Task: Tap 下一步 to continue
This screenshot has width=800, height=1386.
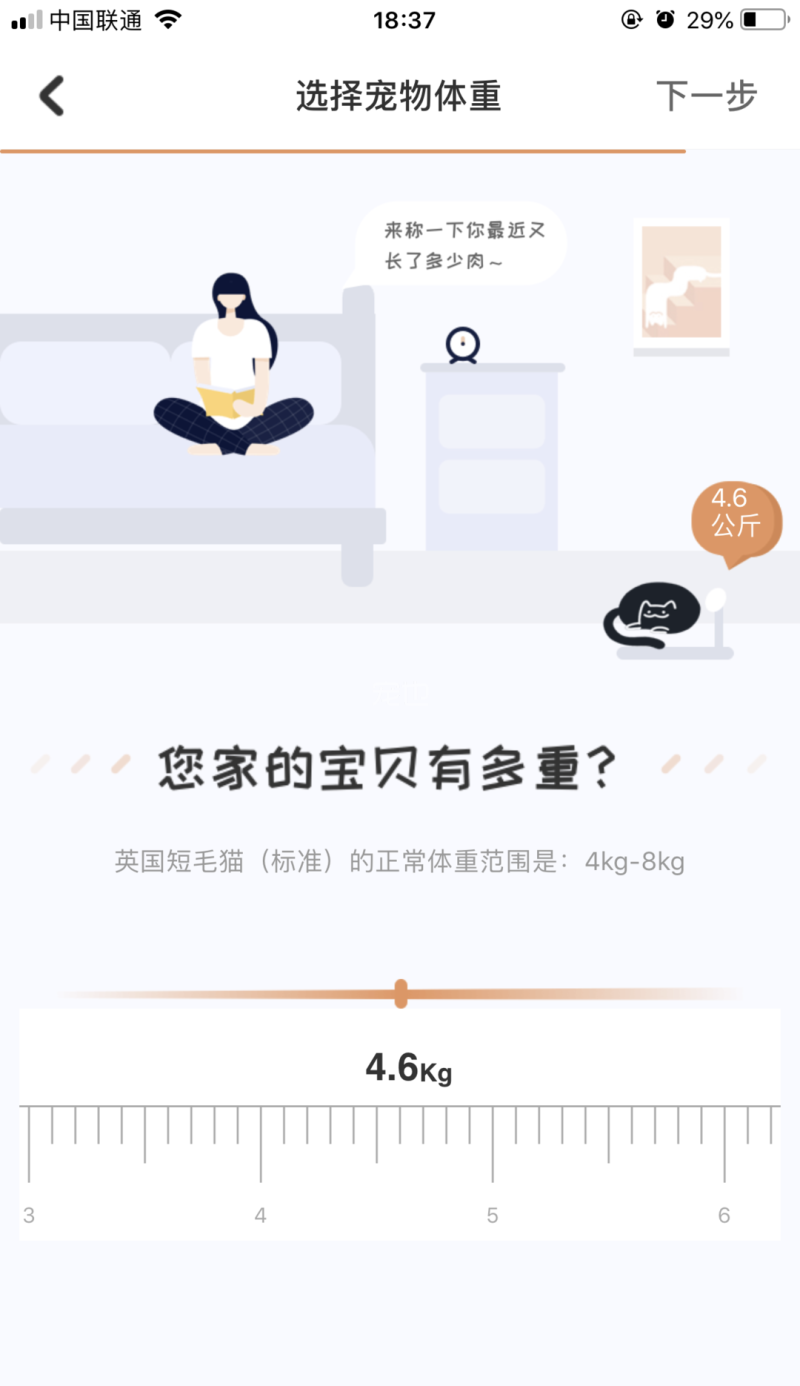Action: [706, 96]
